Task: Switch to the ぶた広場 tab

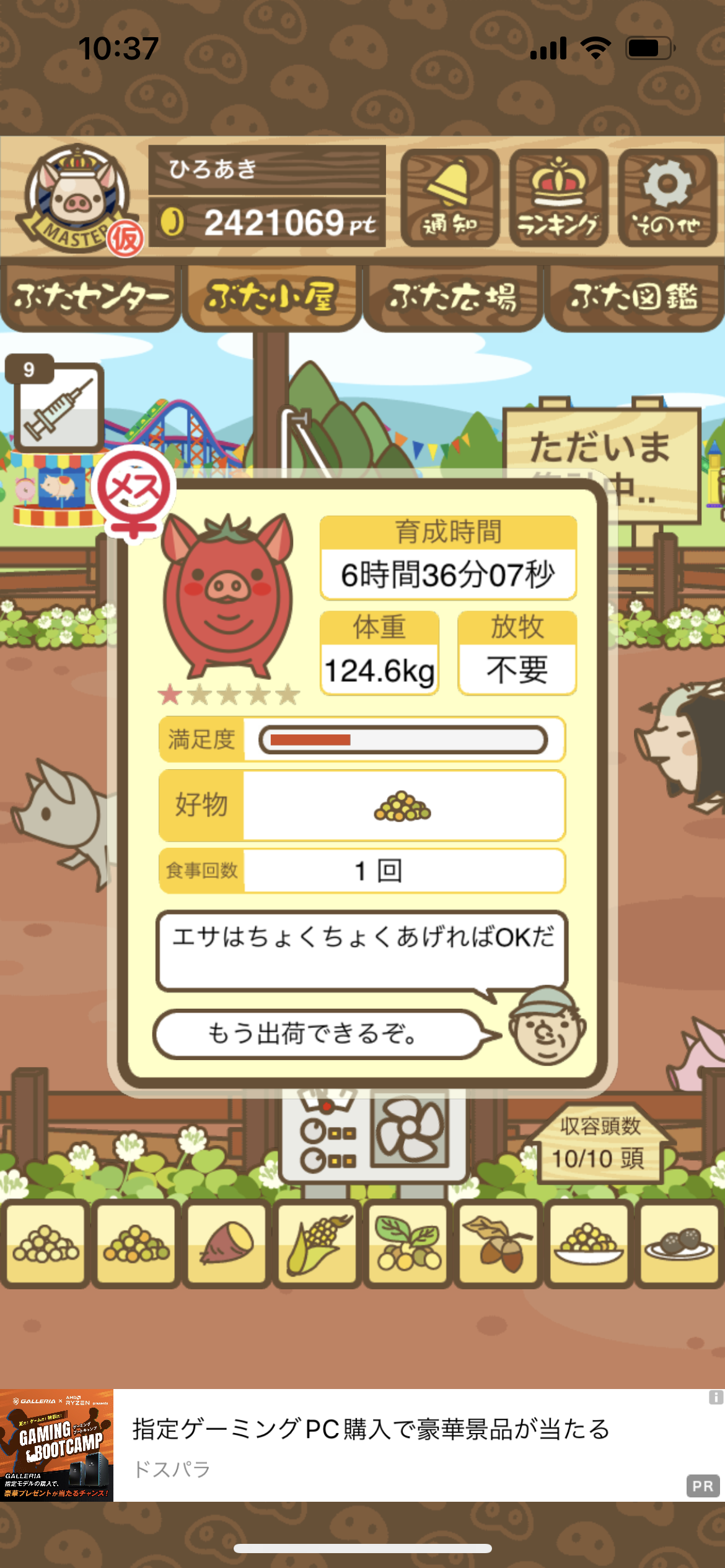Action: coord(453,298)
